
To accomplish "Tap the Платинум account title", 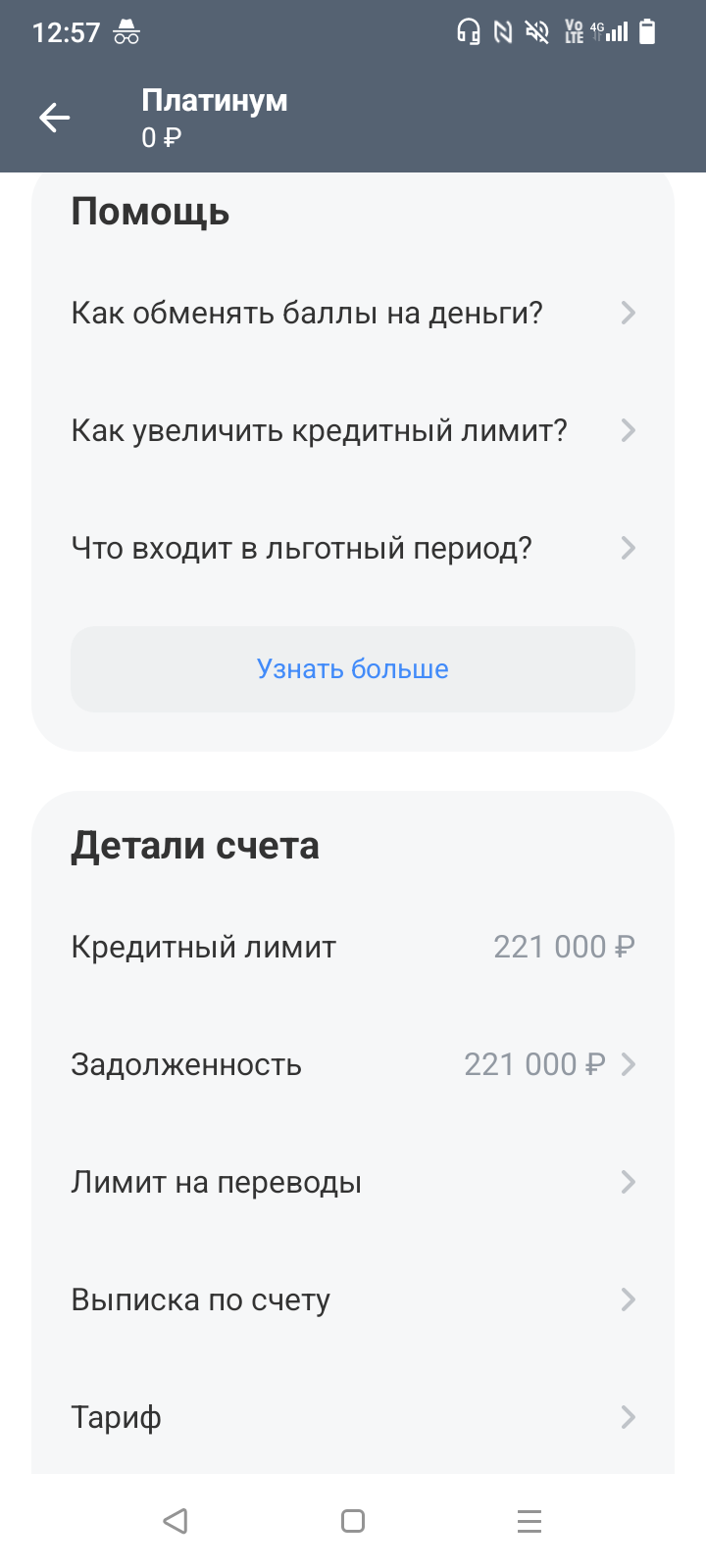I will (x=216, y=100).
